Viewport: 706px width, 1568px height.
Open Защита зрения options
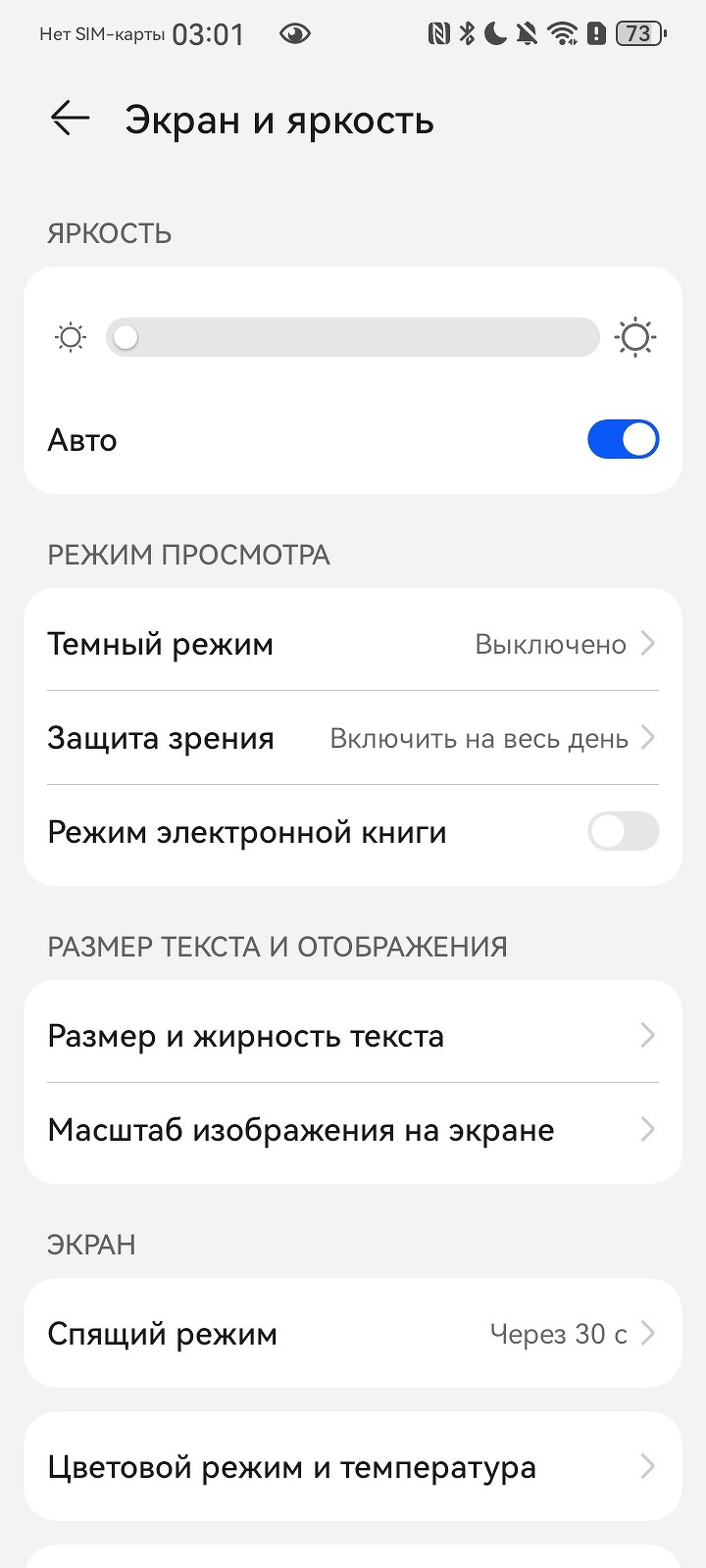[353, 738]
